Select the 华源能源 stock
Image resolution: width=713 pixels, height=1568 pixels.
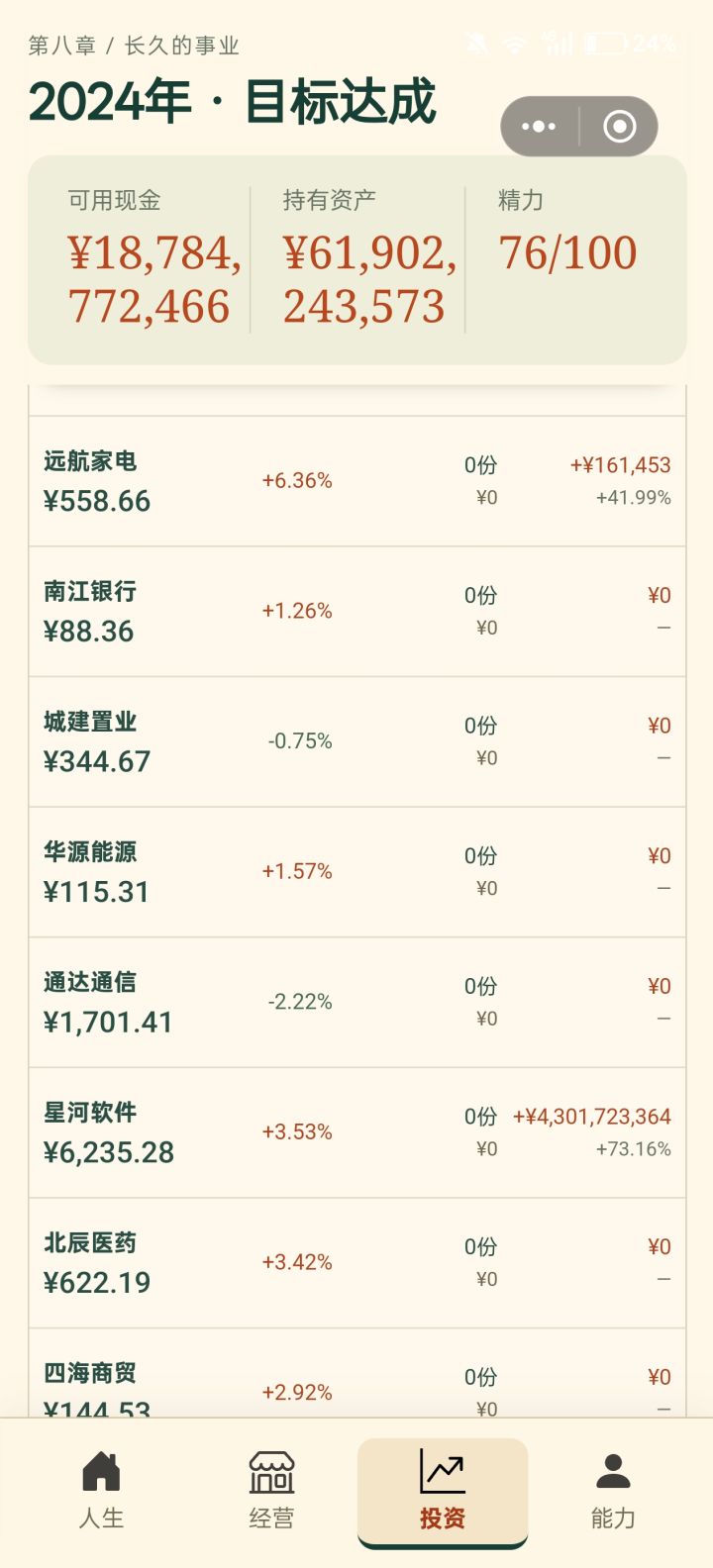[x=357, y=872]
